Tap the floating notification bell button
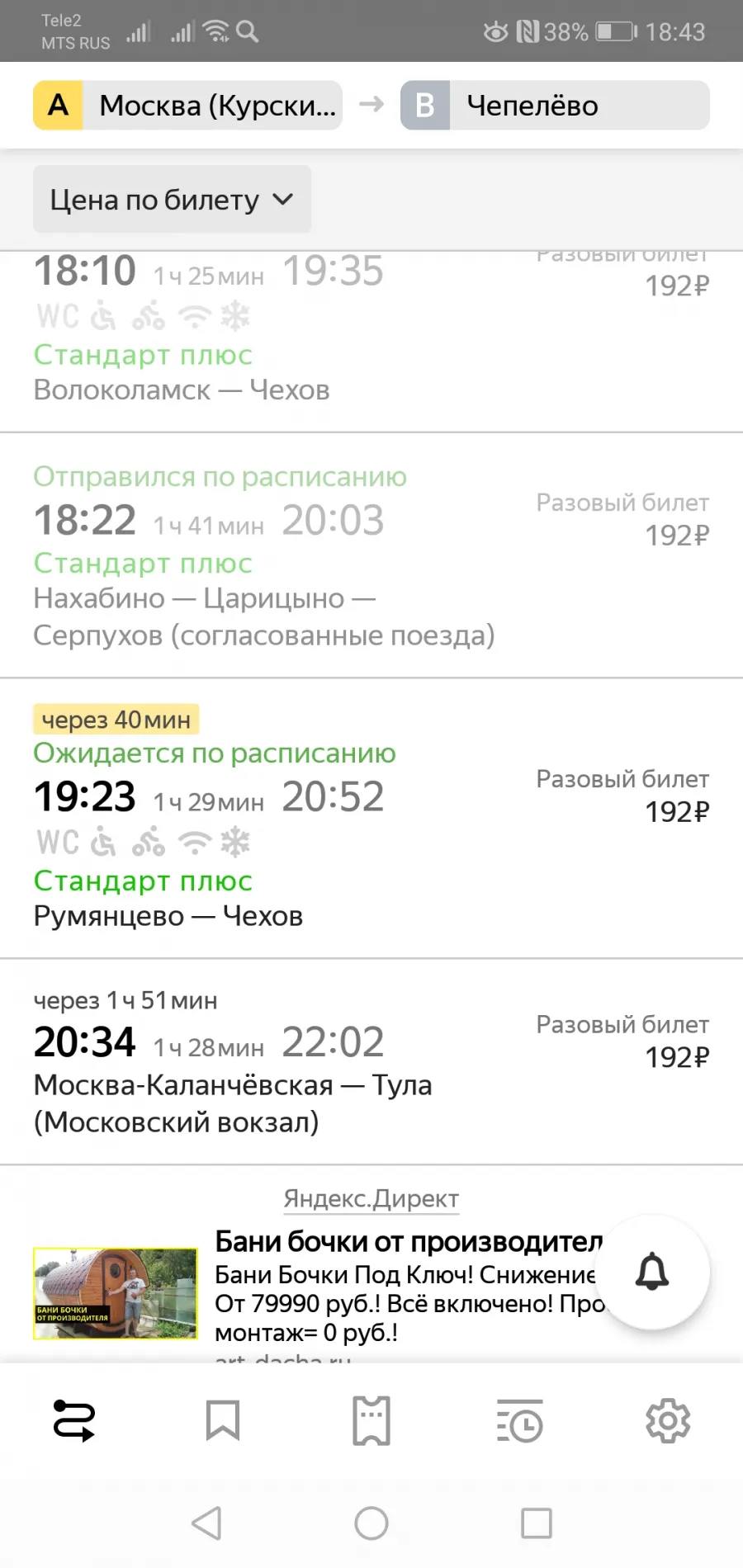This screenshot has height=1568, width=743. point(651,1272)
